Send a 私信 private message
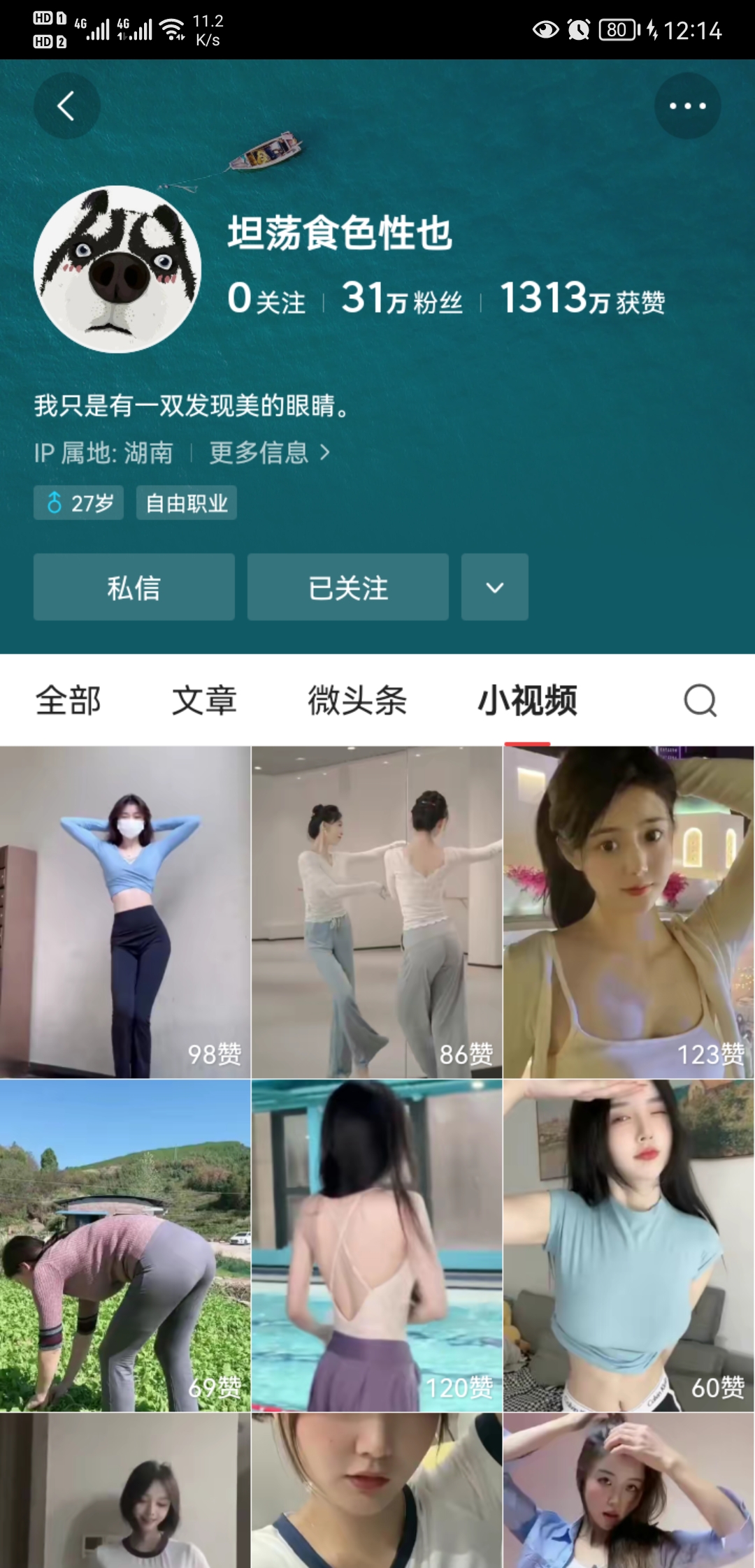 [x=134, y=587]
